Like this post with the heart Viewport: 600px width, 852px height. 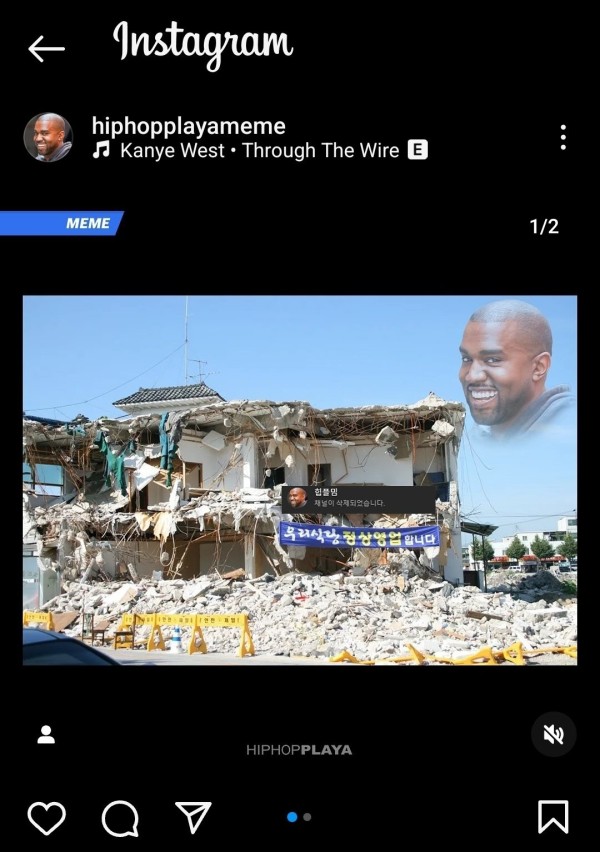pyautogui.click(x=46, y=817)
